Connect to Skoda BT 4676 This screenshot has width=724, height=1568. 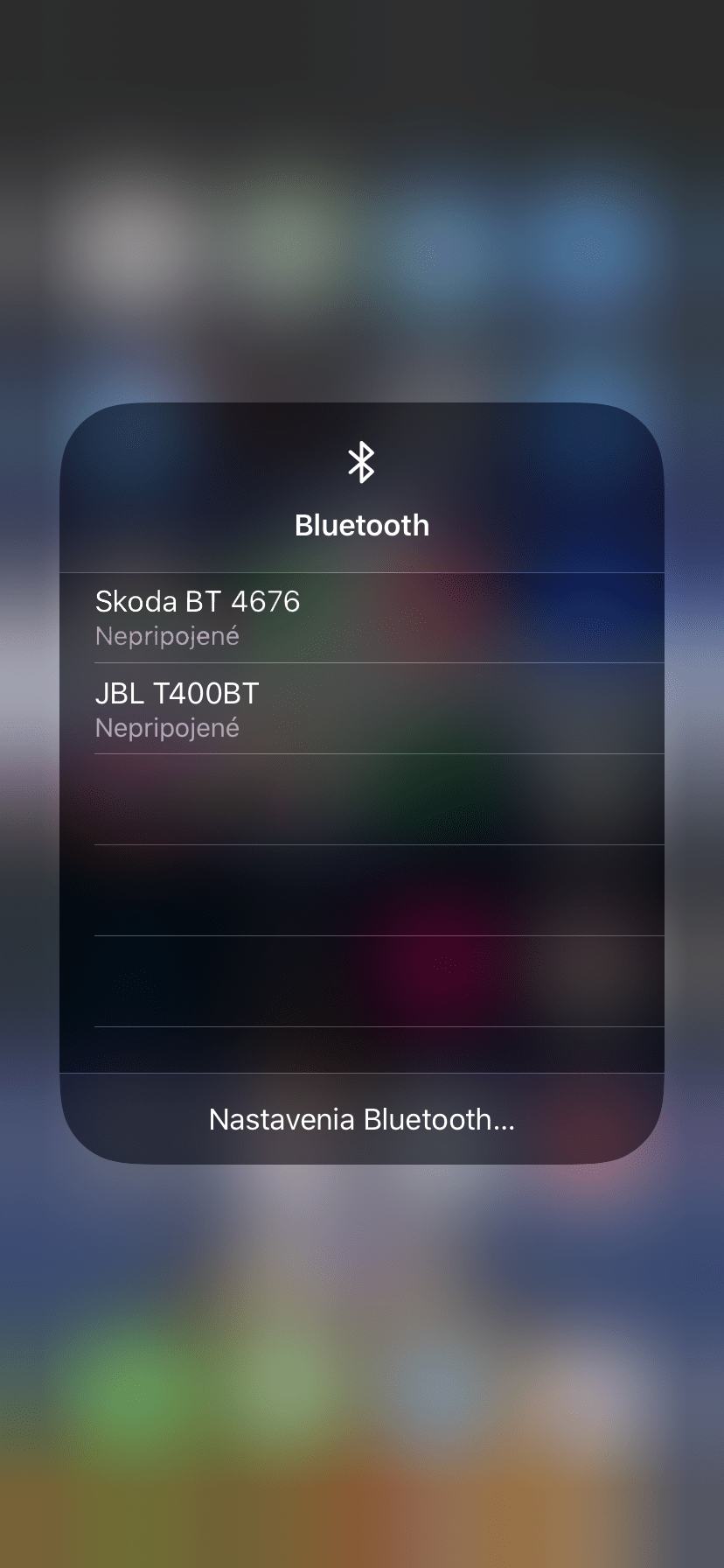coord(362,618)
